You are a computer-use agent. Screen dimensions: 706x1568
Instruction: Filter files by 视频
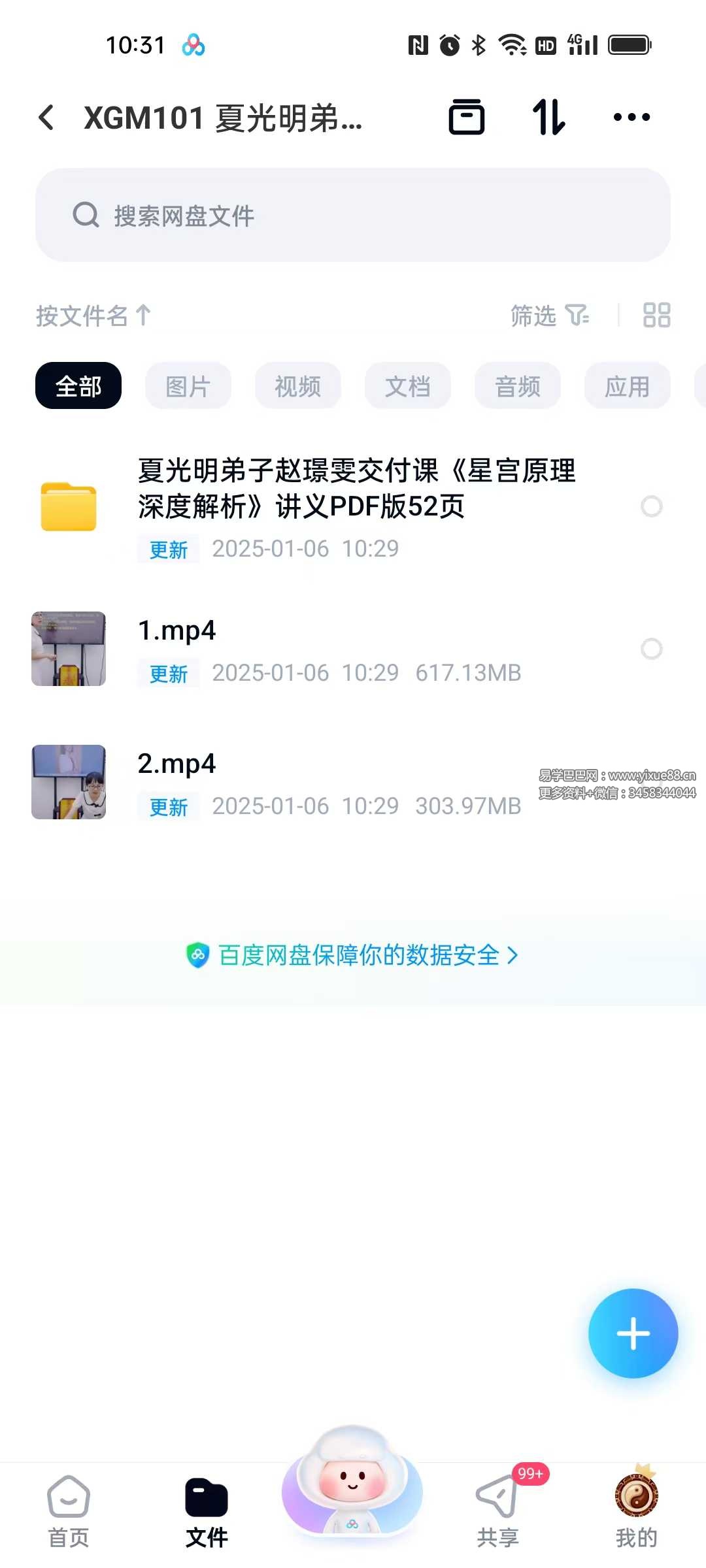[298, 386]
